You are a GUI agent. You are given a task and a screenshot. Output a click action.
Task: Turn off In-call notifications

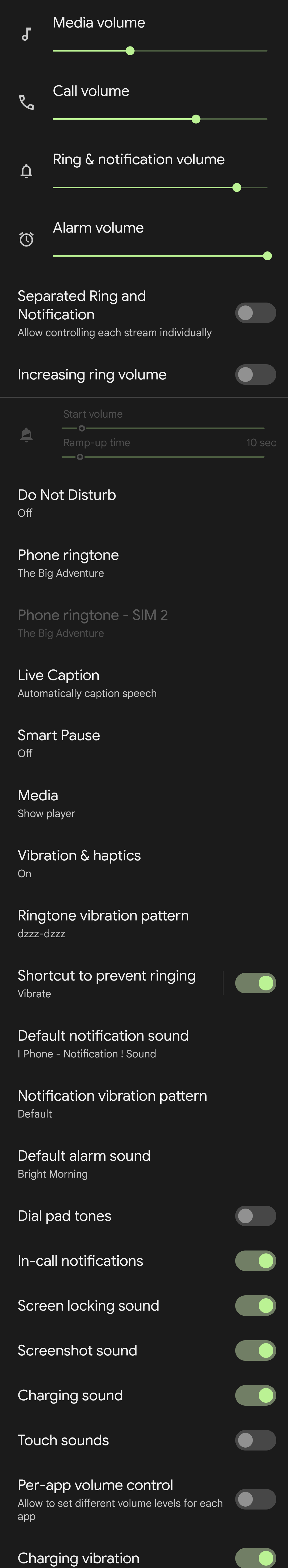click(255, 1261)
